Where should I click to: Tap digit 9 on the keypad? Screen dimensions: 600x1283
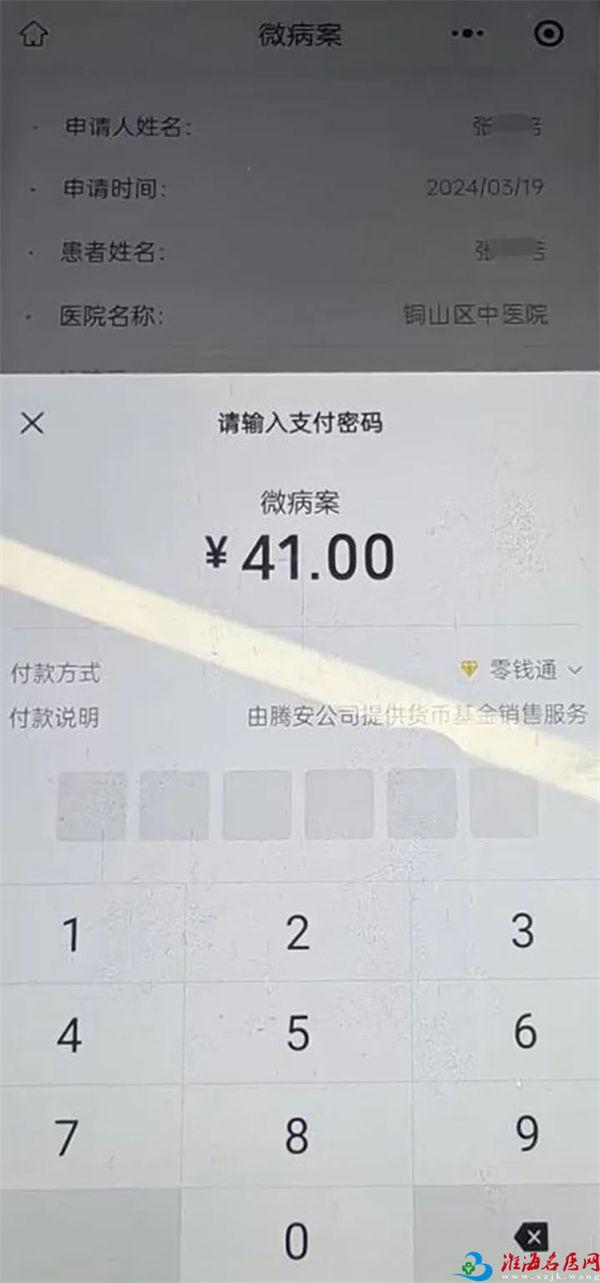coord(527,1134)
